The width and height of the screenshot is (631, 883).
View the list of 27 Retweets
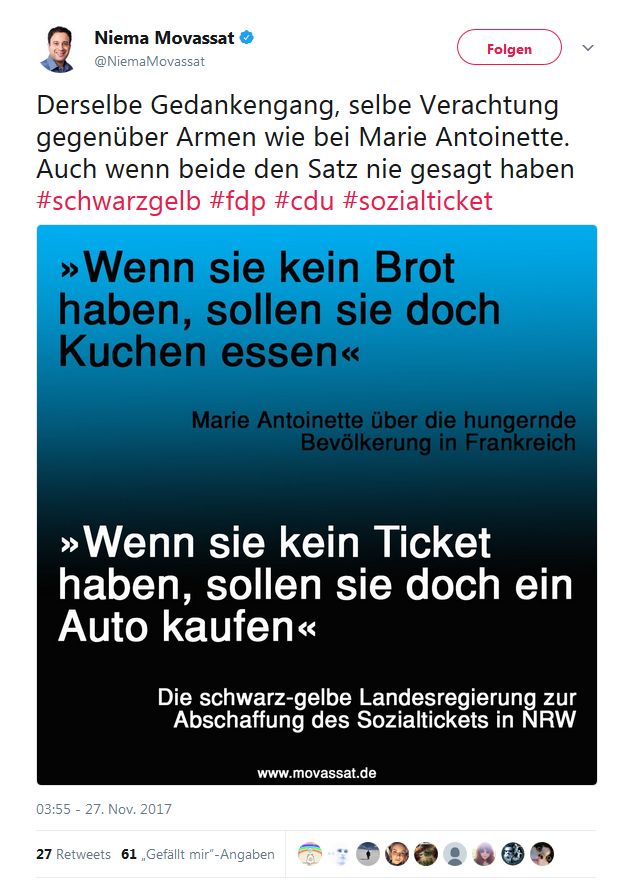(73, 854)
